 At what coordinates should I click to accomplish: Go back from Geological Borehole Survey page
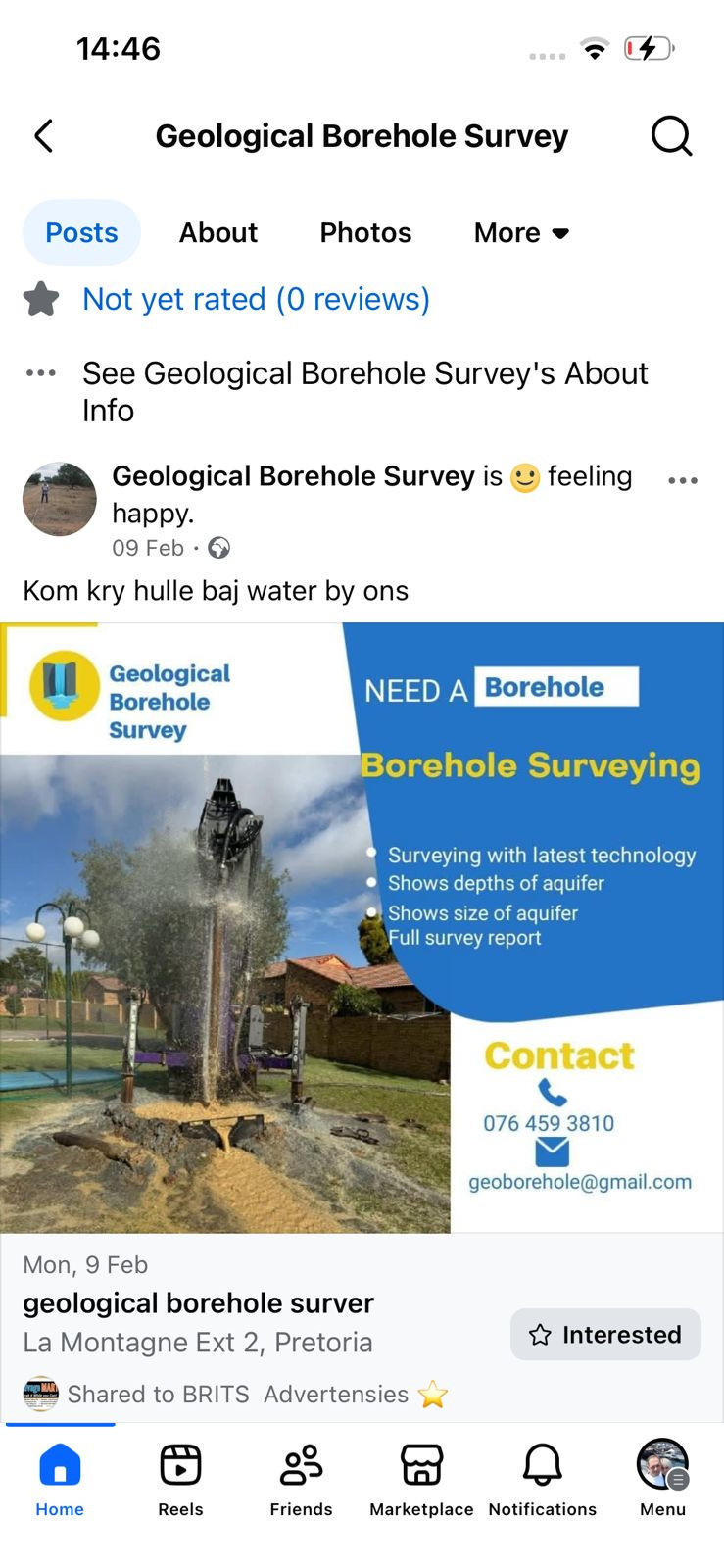(x=44, y=136)
